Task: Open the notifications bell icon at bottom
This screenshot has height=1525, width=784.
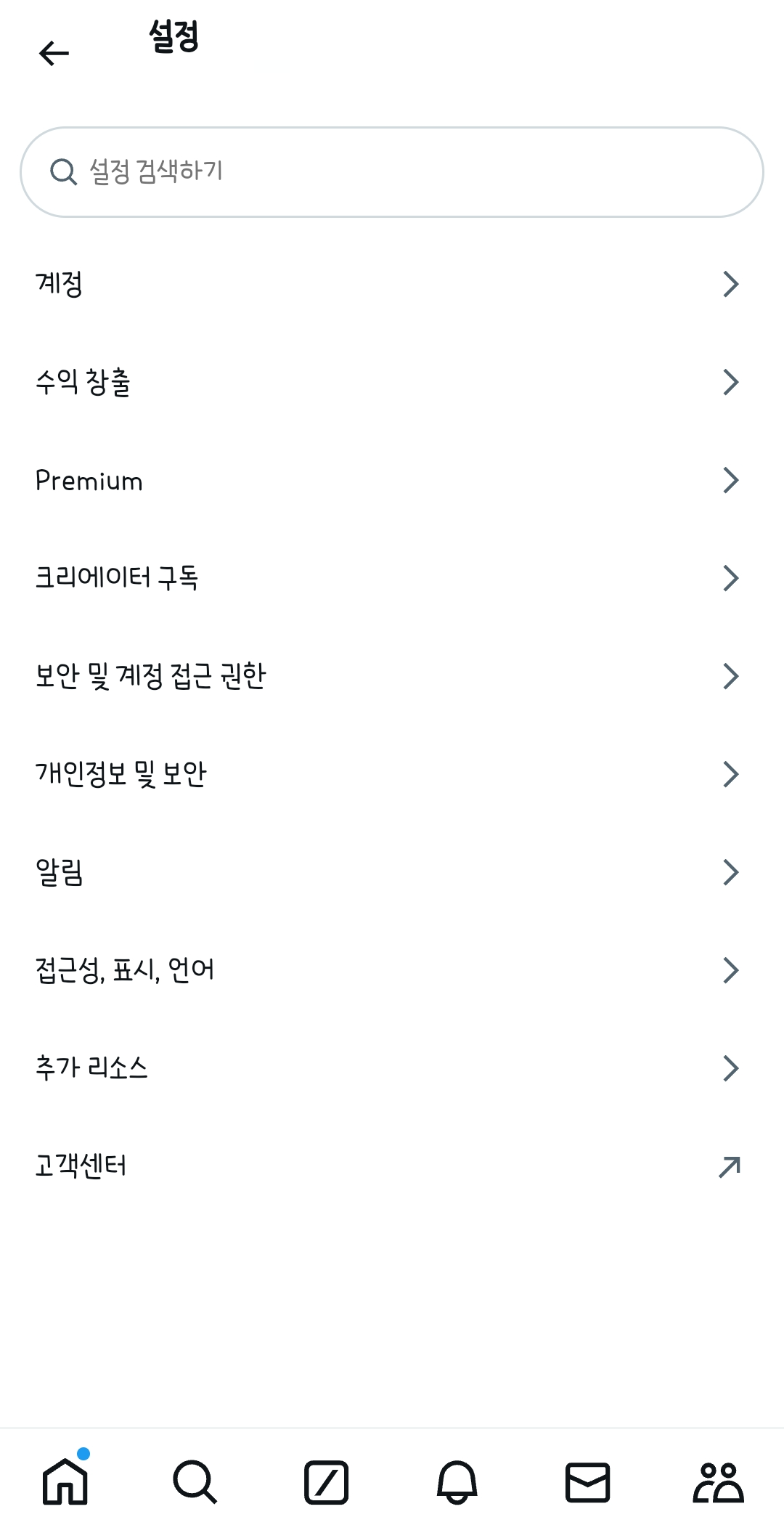Action: pos(456,1481)
